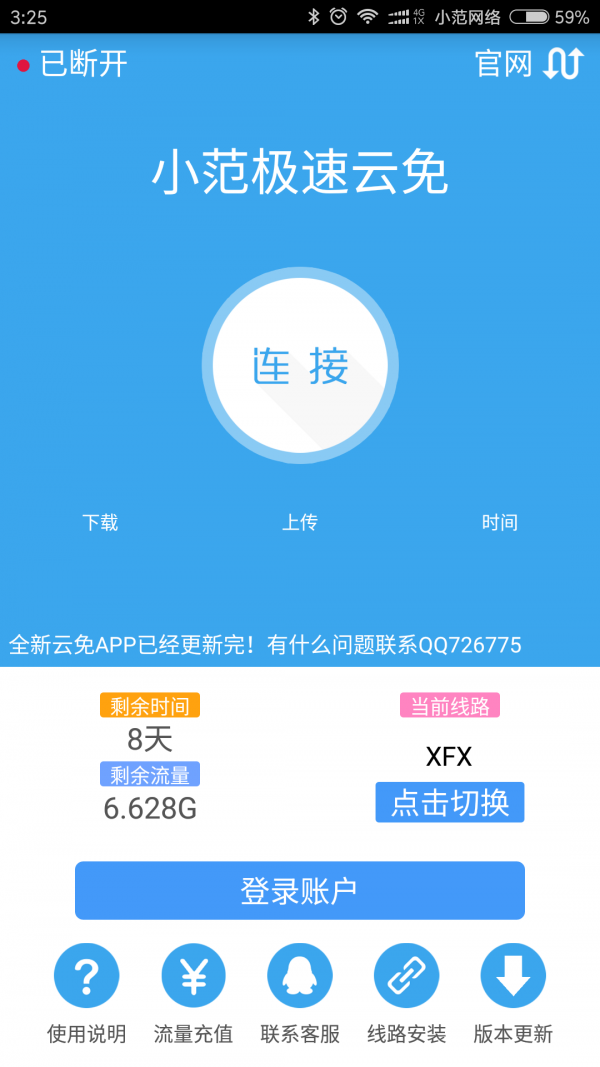Tap 点击切换 to switch the current line
This screenshot has height=1067, width=600.
click(449, 802)
